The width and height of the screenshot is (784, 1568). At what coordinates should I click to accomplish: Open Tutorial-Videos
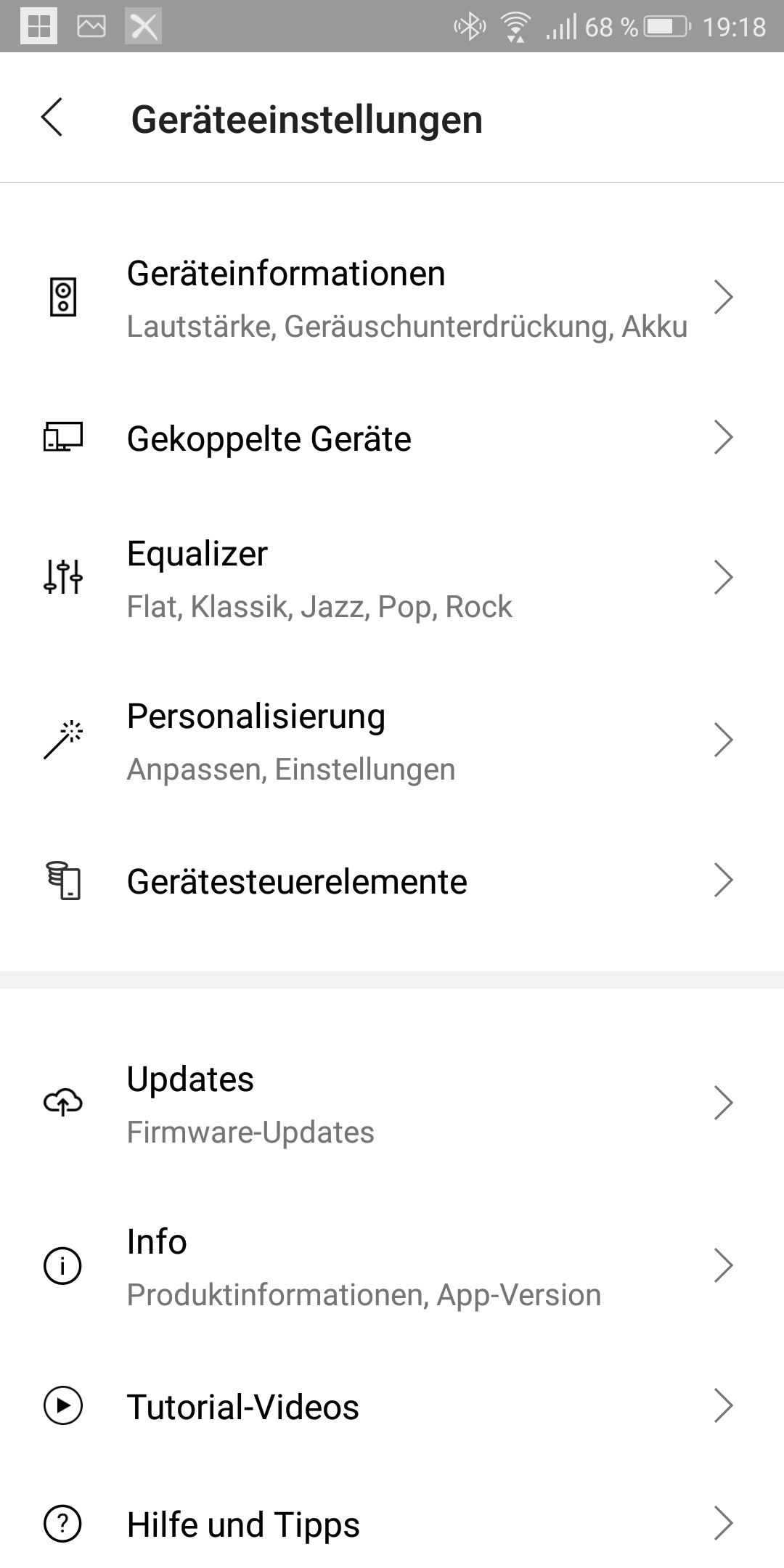pos(392,1407)
